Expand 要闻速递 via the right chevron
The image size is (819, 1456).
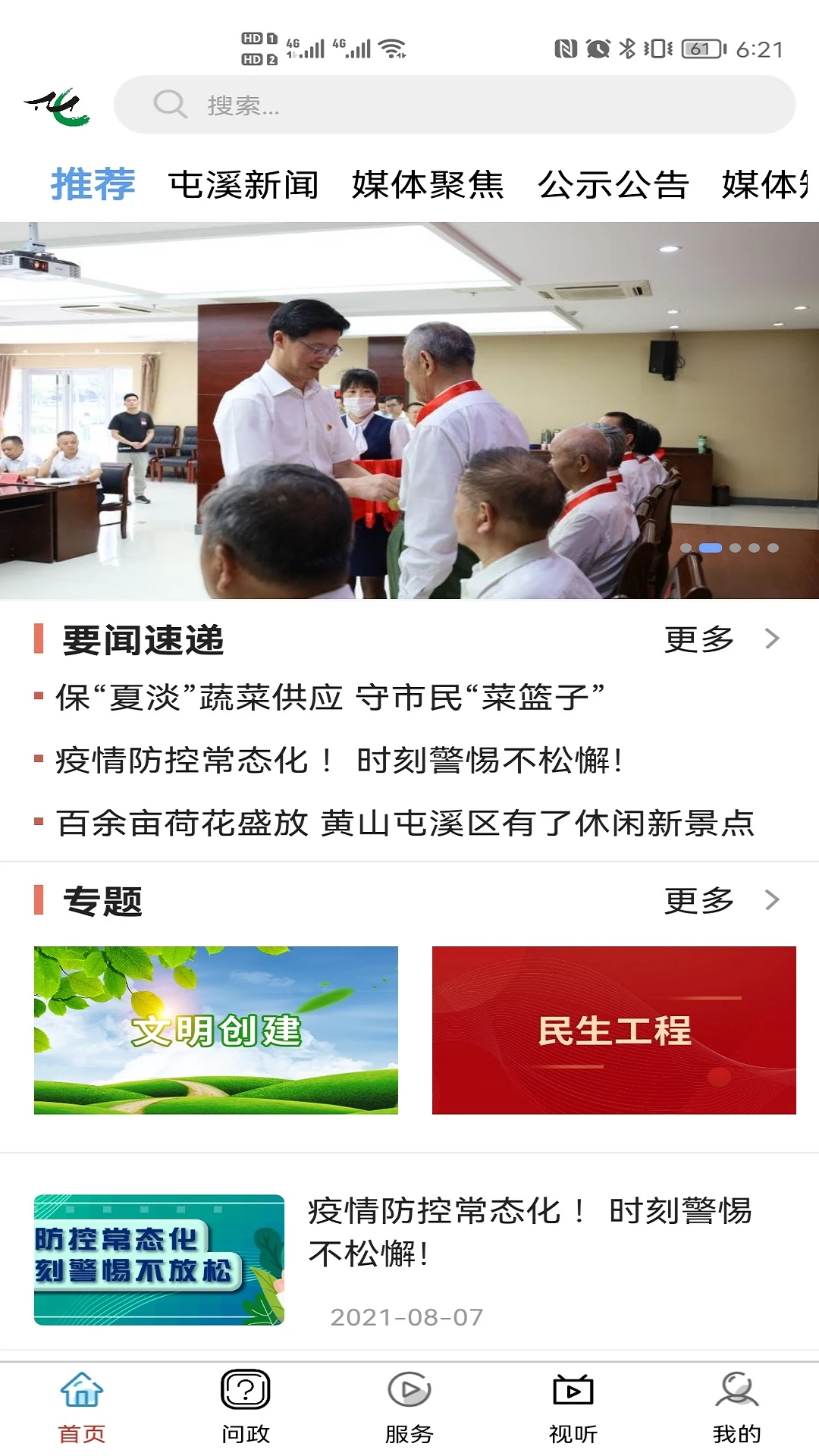(x=773, y=639)
